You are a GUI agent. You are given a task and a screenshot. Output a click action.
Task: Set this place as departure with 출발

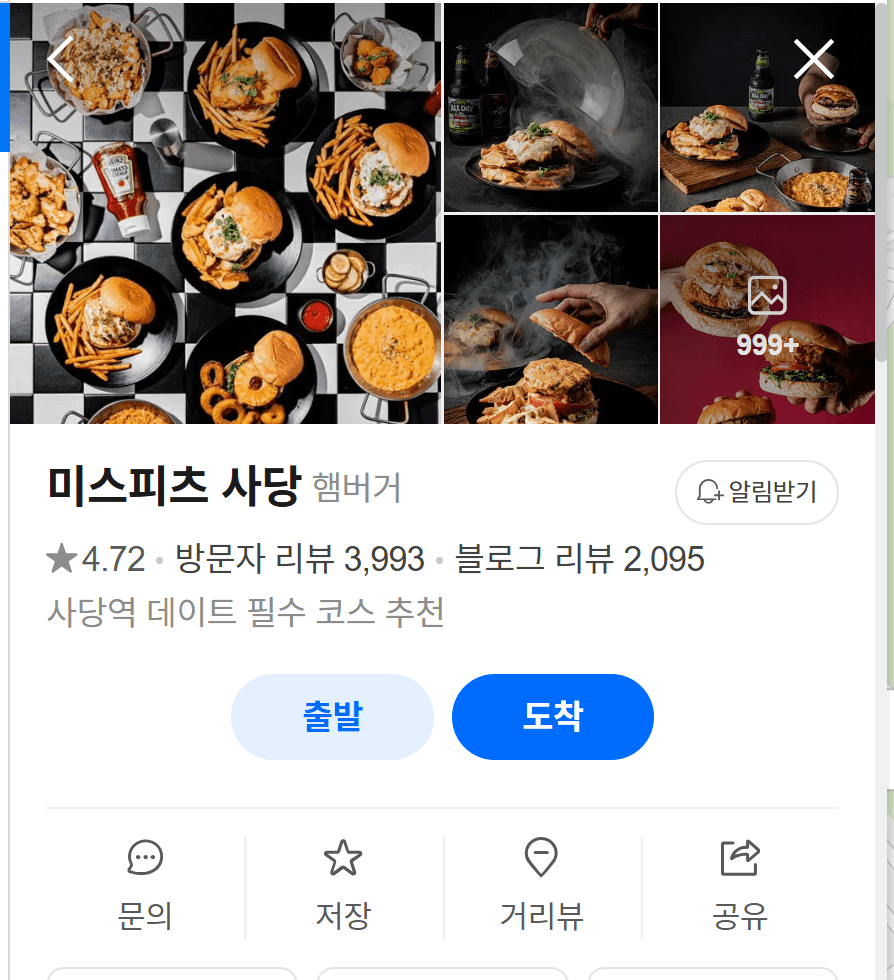332,716
